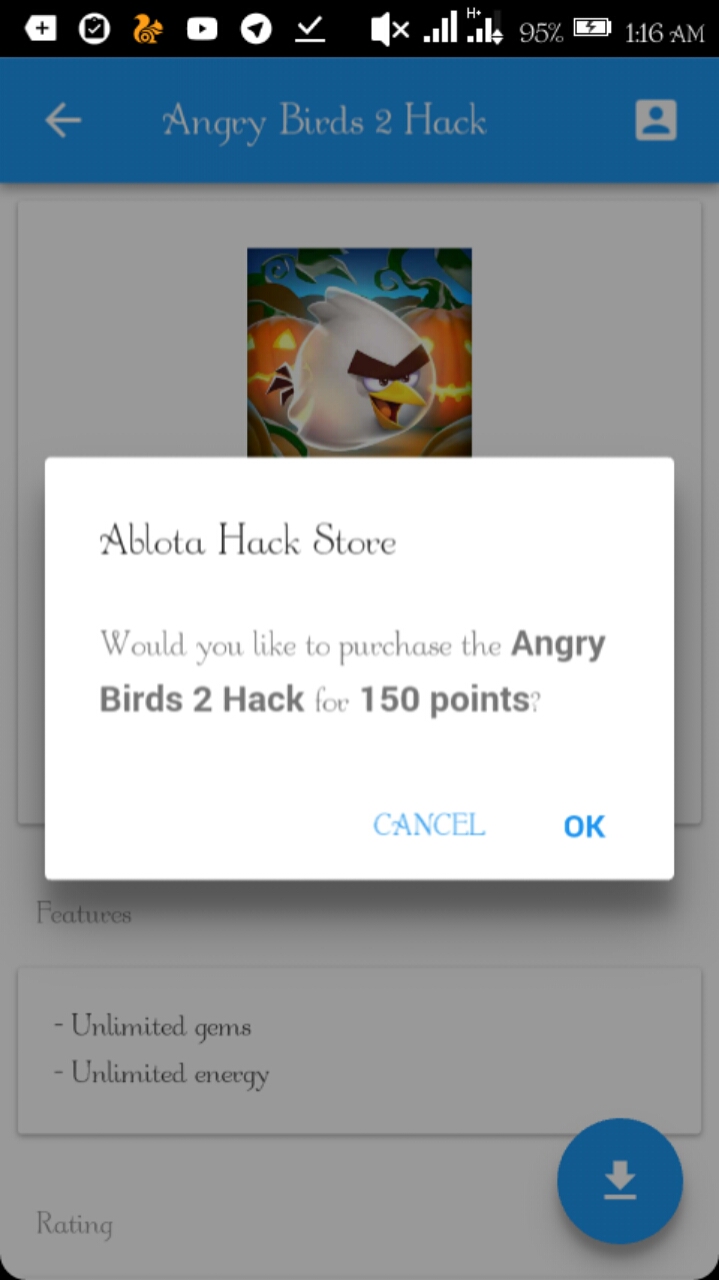Confirm the purchase with OK
This screenshot has height=1280, width=719.
584,826
